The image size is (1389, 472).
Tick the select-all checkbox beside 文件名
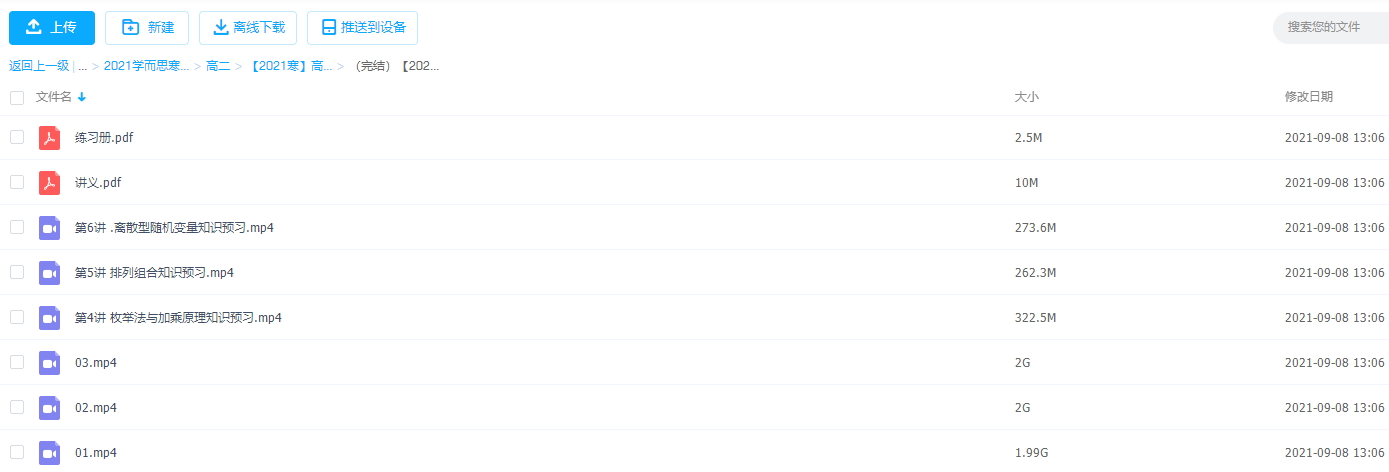click(17, 98)
